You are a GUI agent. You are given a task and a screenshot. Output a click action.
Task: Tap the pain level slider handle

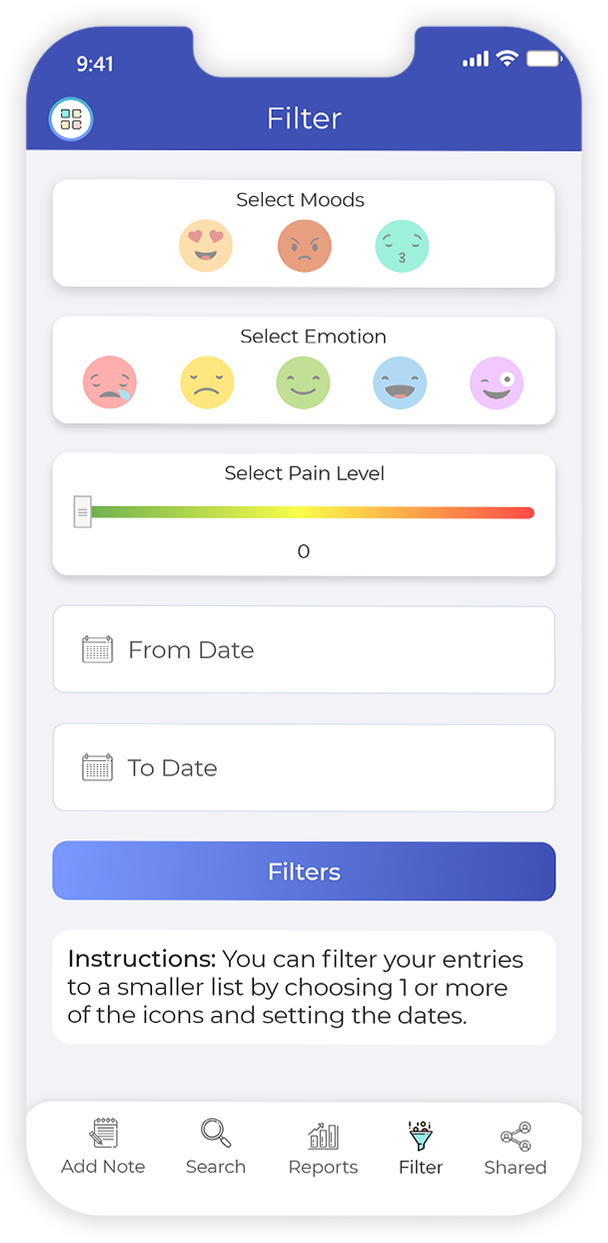pyautogui.click(x=82, y=512)
